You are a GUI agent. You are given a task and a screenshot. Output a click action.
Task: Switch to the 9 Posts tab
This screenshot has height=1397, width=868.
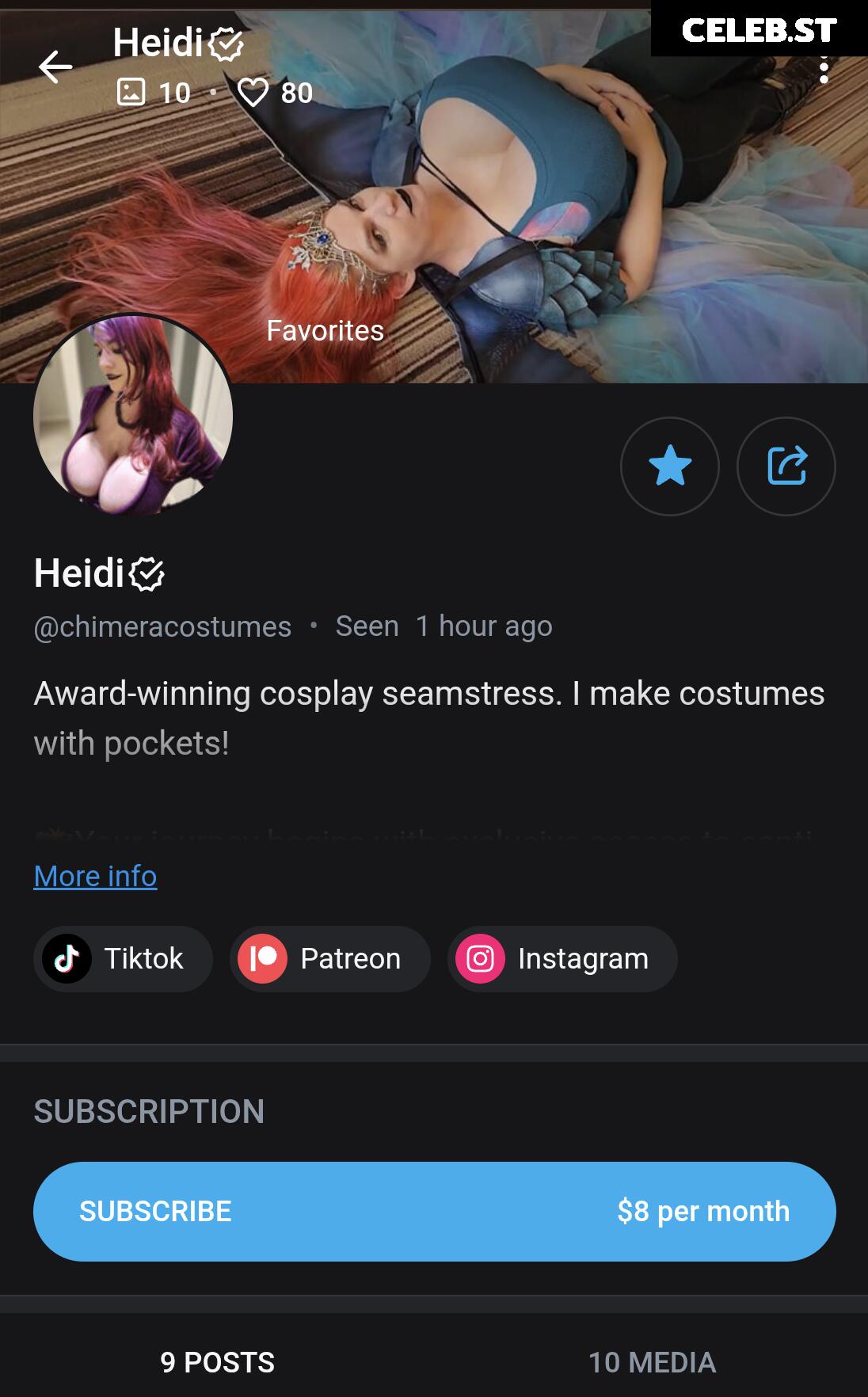point(217,1362)
